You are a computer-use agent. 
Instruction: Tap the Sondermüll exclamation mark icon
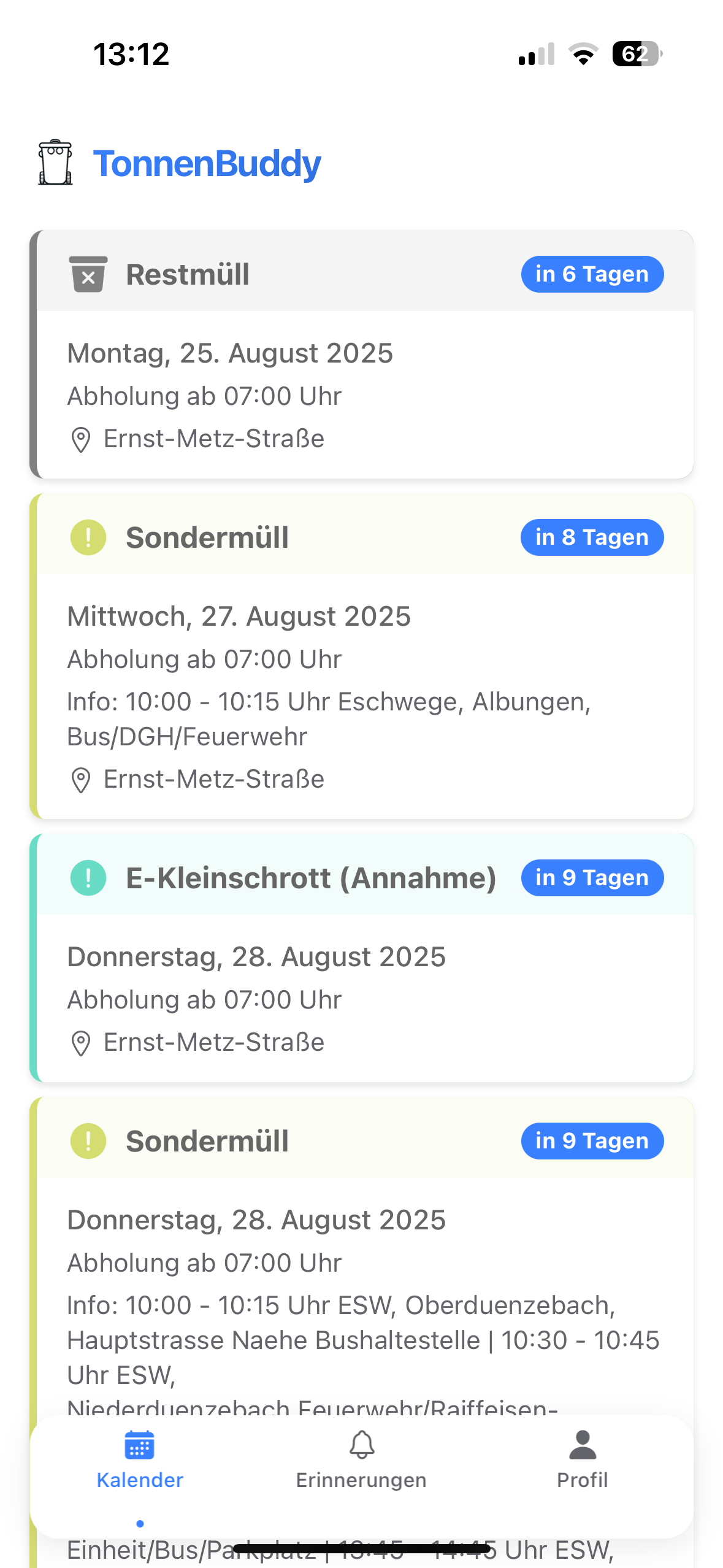tap(88, 537)
